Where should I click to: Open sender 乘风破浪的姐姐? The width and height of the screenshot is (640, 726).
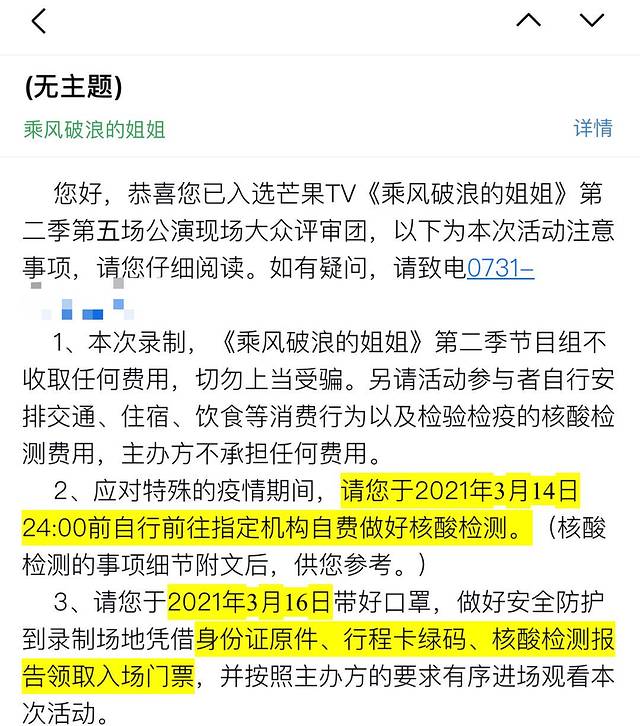pyautogui.click(x=95, y=129)
